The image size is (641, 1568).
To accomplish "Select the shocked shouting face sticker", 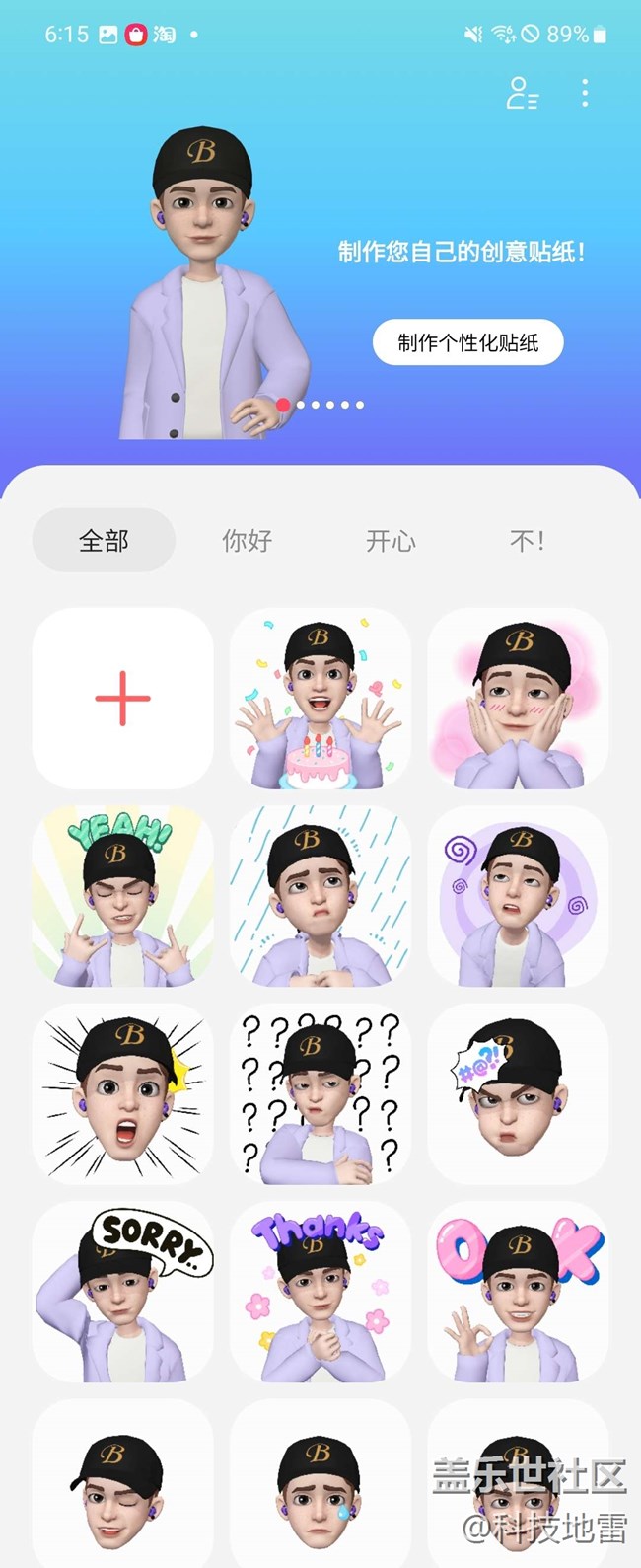I will tap(123, 1093).
